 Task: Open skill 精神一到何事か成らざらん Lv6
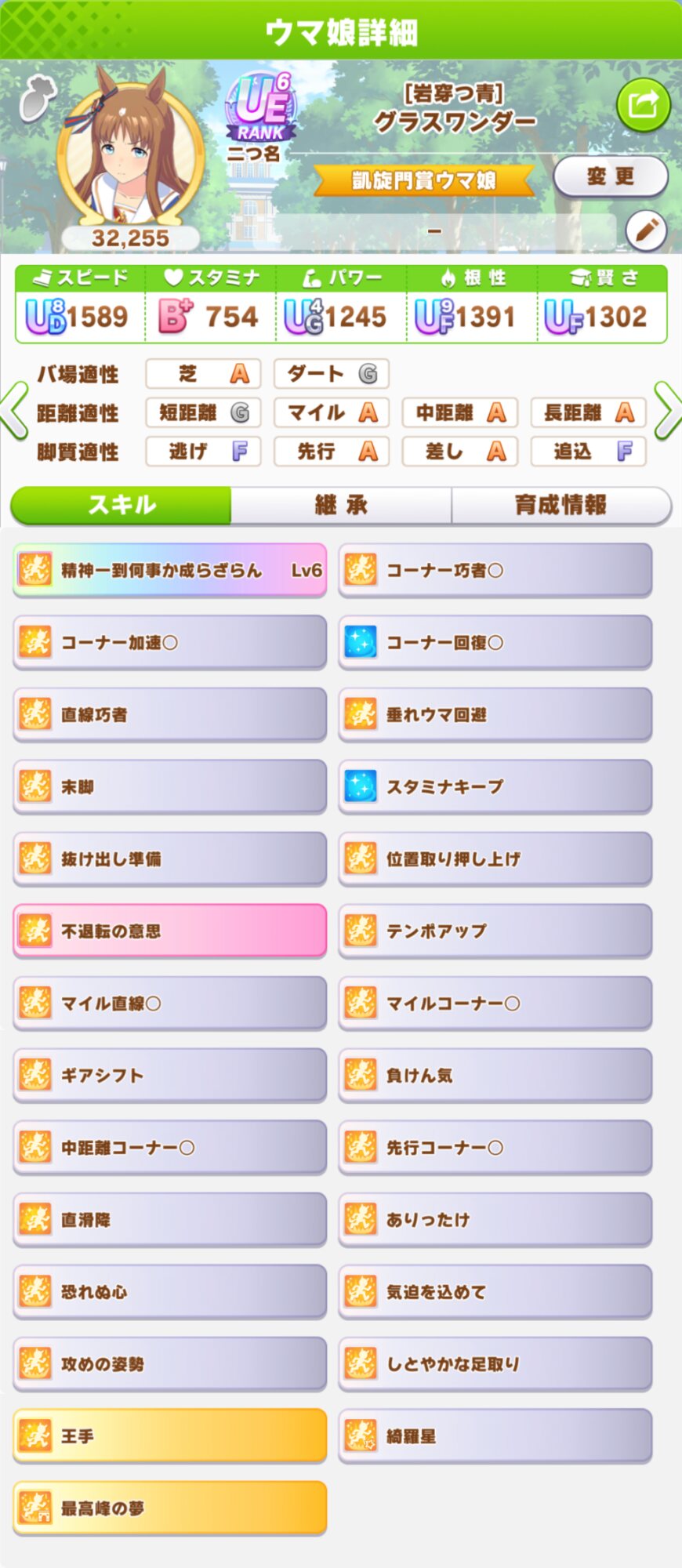point(169,571)
